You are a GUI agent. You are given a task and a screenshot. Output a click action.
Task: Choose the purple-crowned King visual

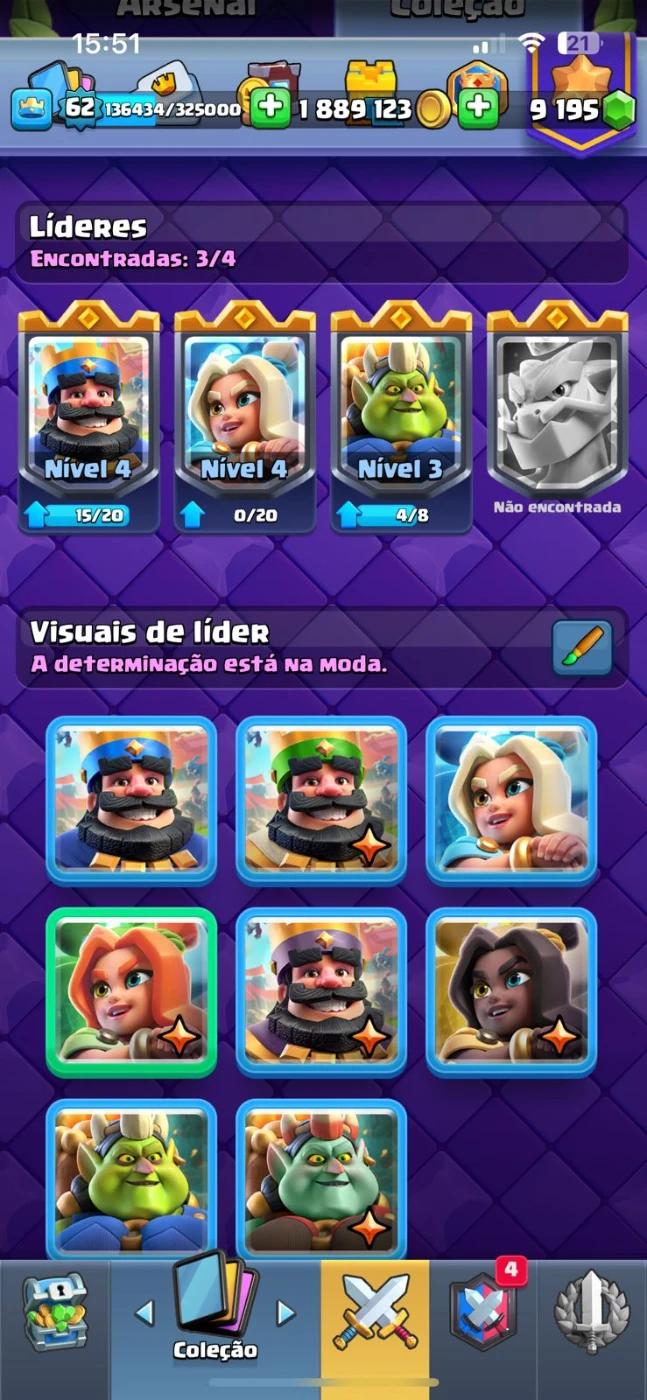[x=321, y=991]
